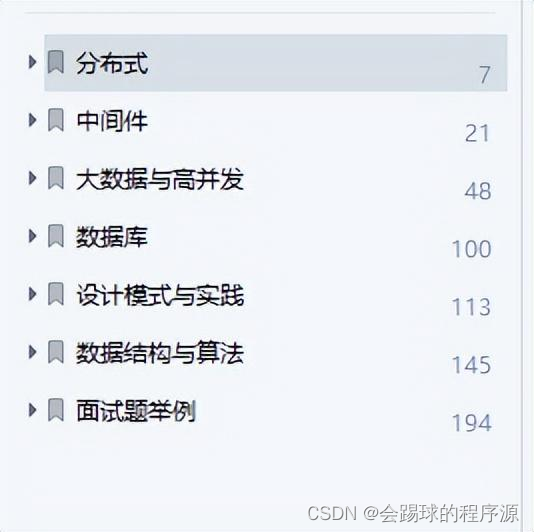Image resolution: width=534 pixels, height=532 pixels.
Task: Expand the arrow next to 数据结构与算法
Action: (x=33, y=352)
